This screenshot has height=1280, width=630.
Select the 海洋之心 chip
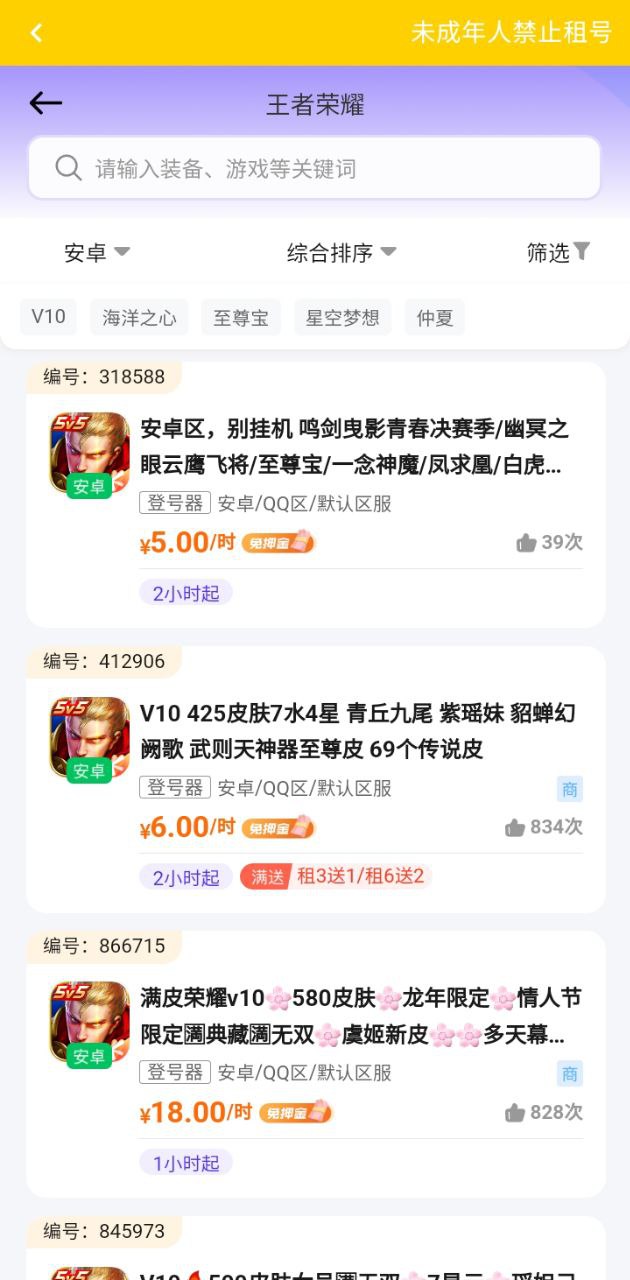tap(139, 318)
